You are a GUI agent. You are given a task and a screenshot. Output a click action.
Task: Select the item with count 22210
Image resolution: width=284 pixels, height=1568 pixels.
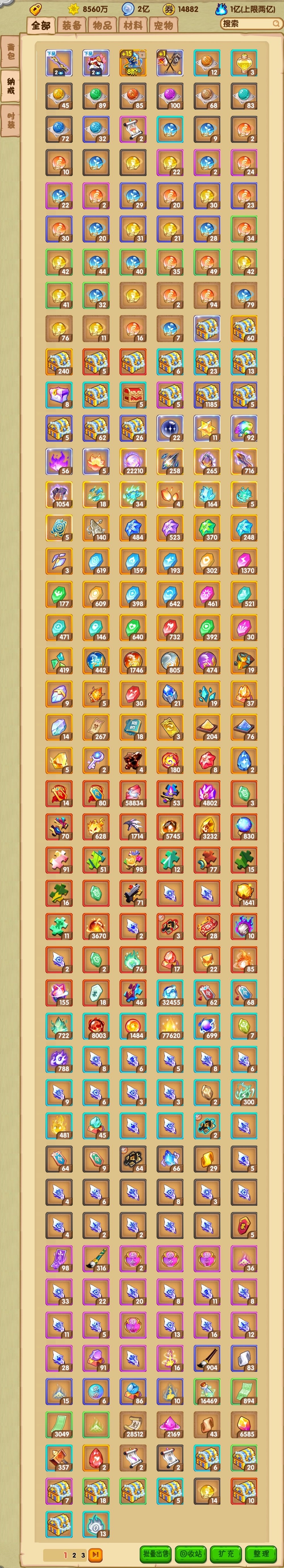tap(133, 461)
